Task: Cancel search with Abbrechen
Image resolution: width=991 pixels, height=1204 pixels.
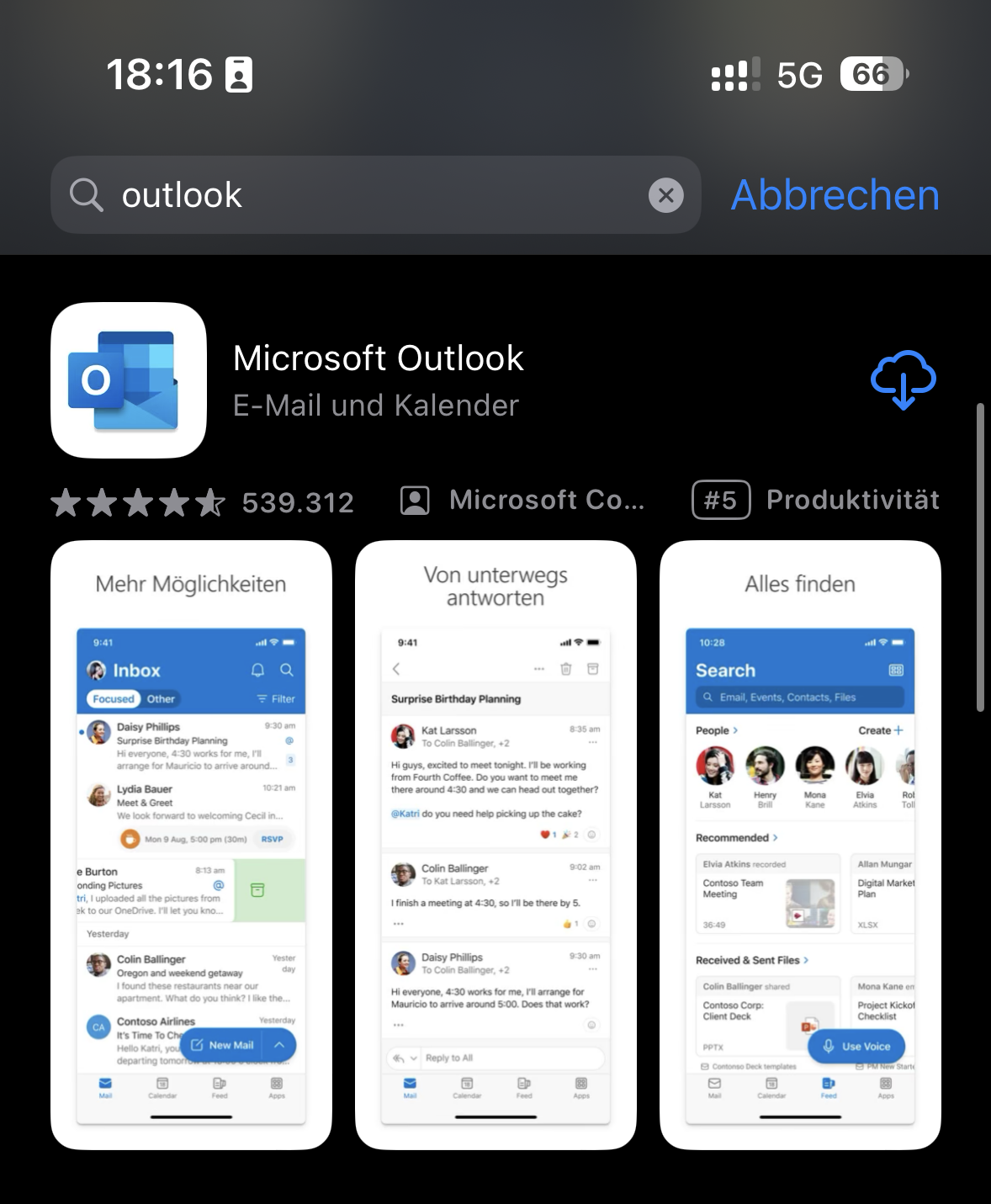Action: coord(835,195)
